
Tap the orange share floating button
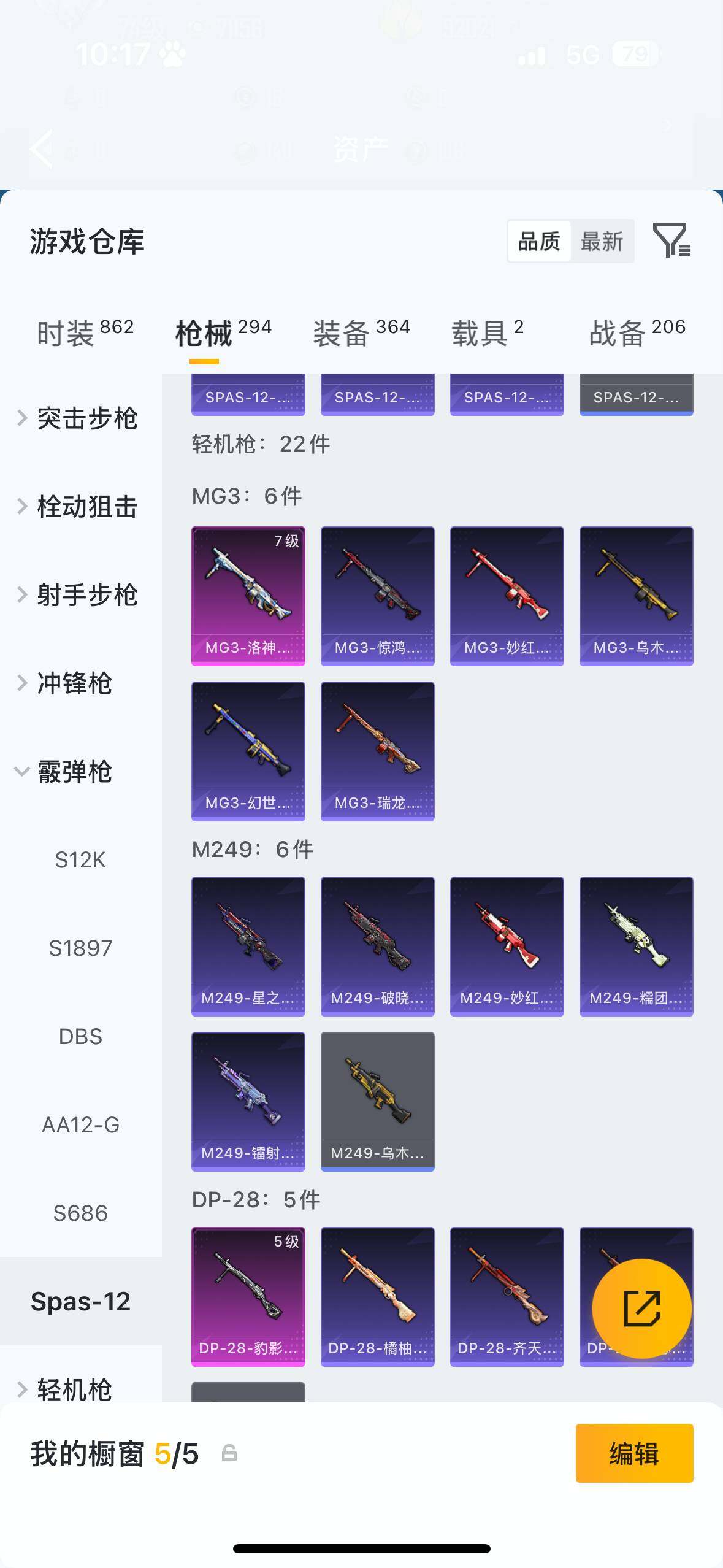click(x=641, y=1307)
